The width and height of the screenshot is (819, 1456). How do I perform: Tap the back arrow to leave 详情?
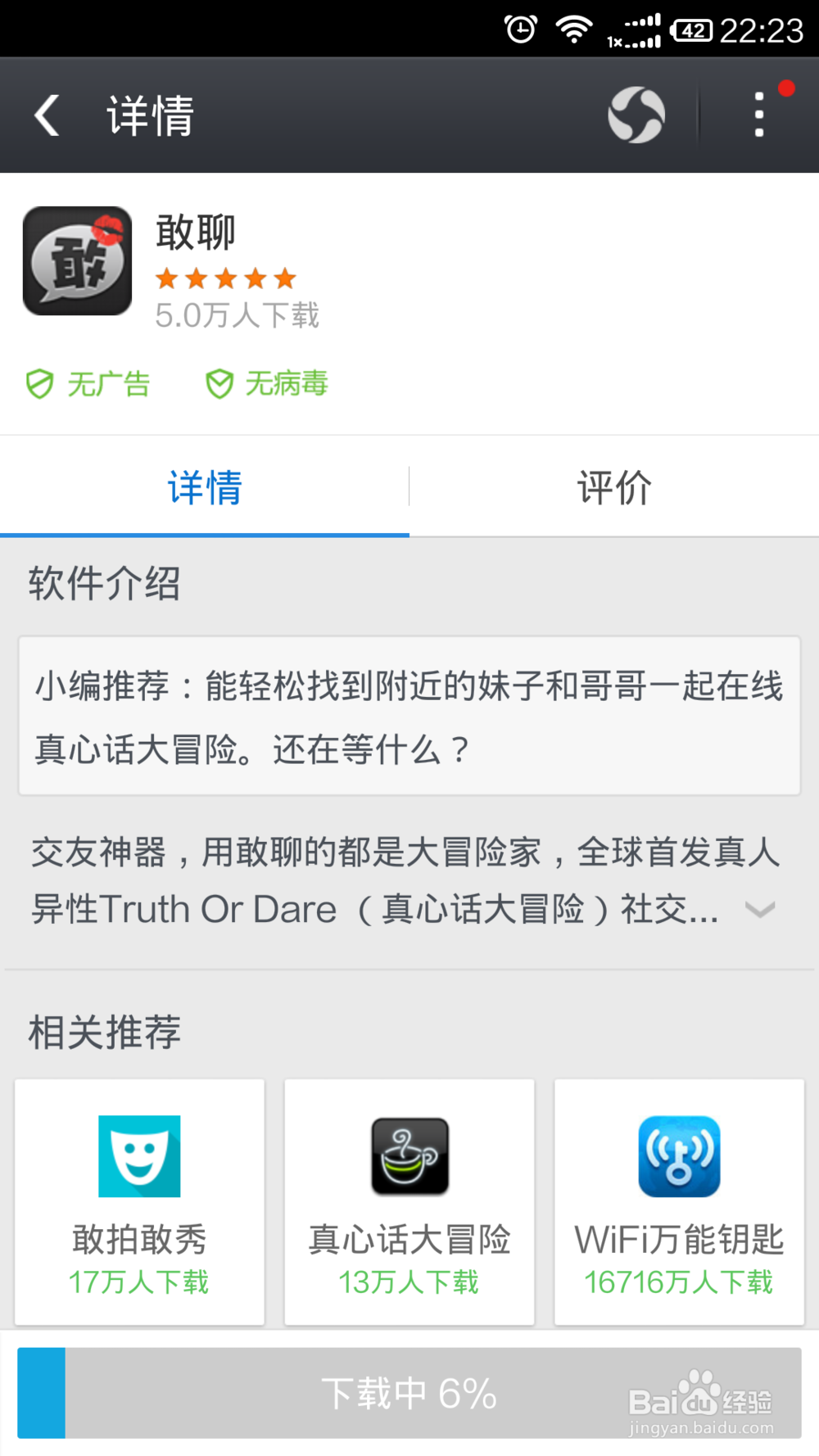coord(47,115)
